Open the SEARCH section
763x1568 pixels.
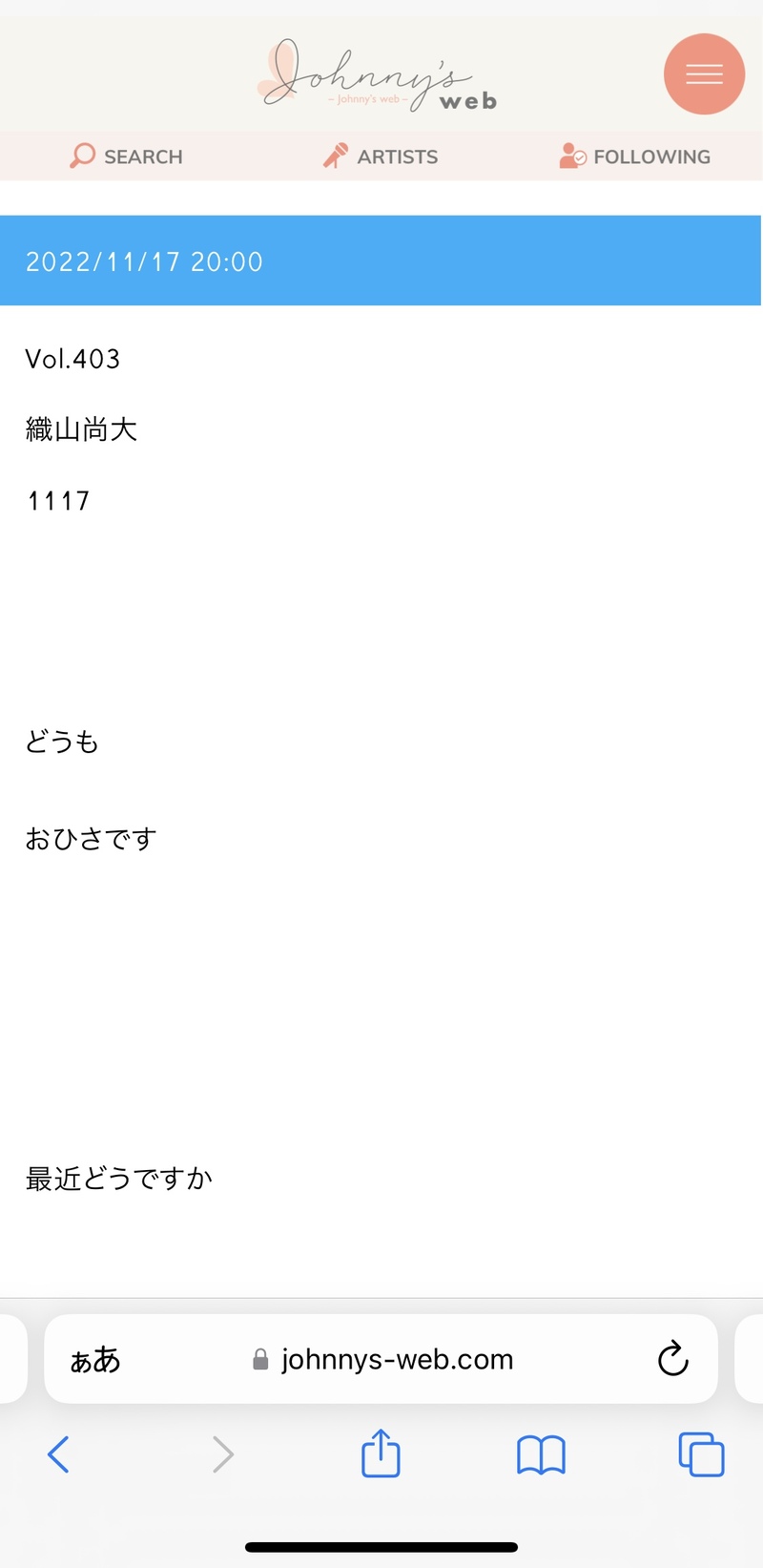coord(127,157)
